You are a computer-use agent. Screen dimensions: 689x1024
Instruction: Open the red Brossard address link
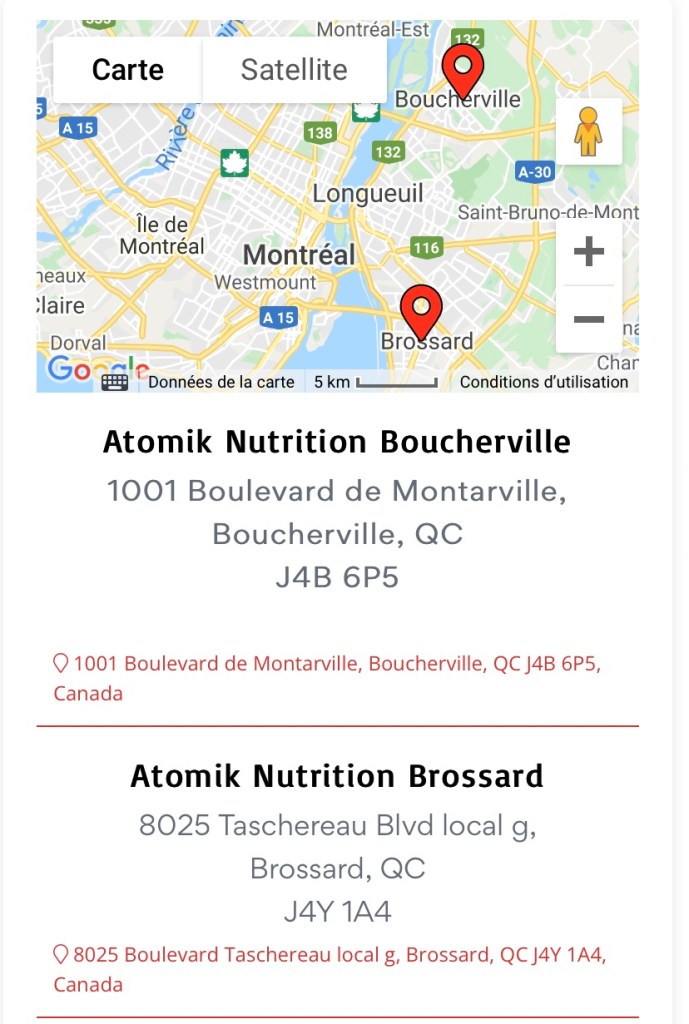(339, 955)
